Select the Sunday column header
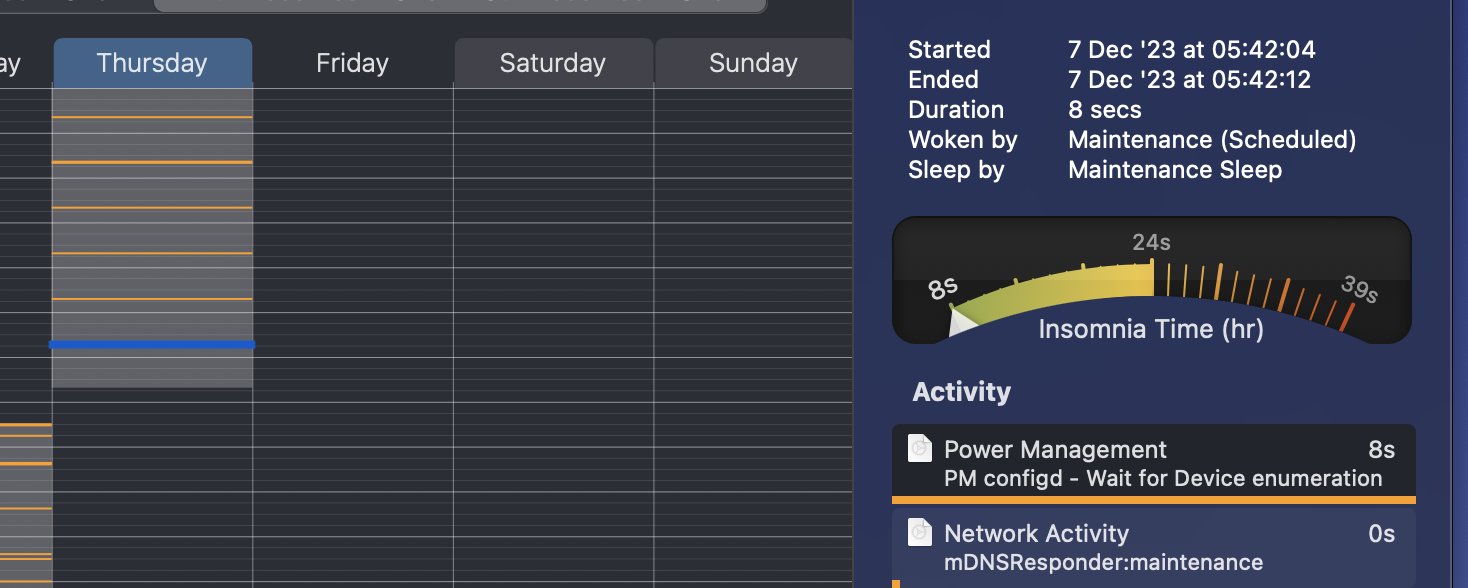 [753, 63]
